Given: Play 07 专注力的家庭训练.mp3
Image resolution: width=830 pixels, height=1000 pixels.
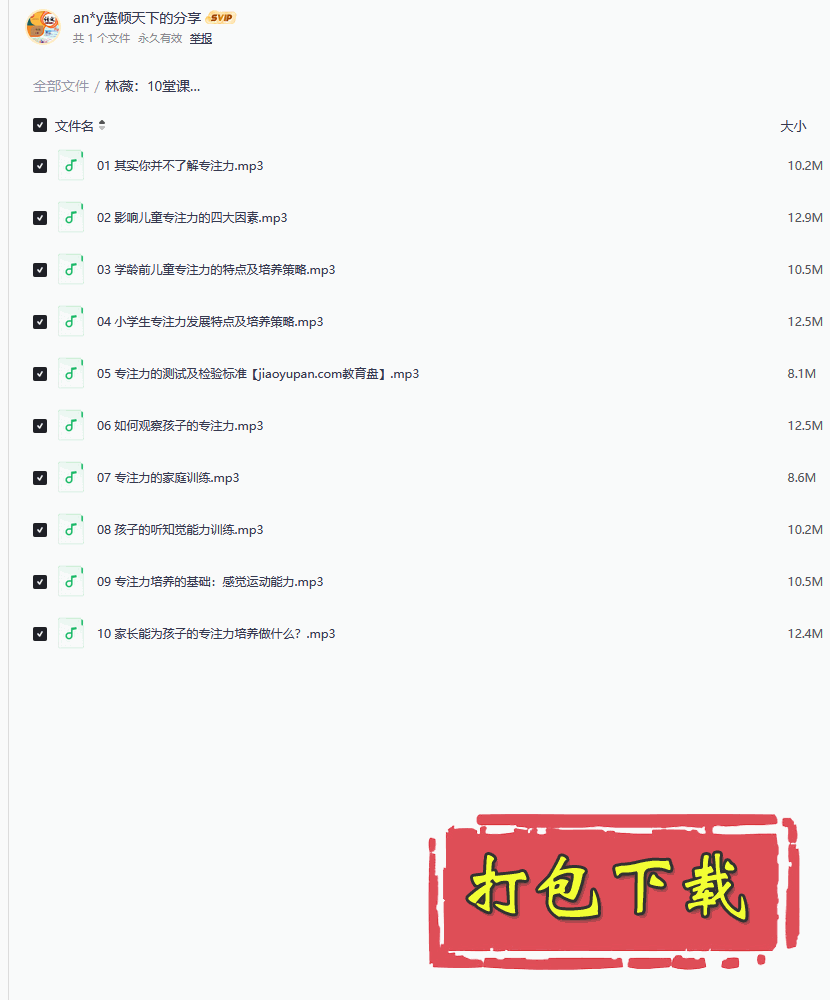Looking at the screenshot, I should 168,478.
